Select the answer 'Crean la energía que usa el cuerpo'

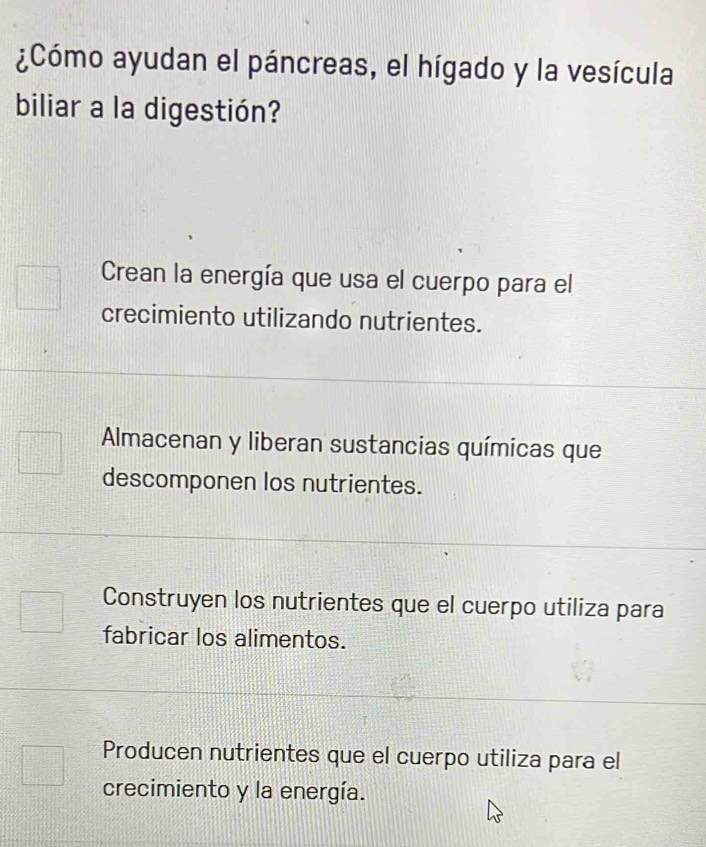[x=49, y=288]
